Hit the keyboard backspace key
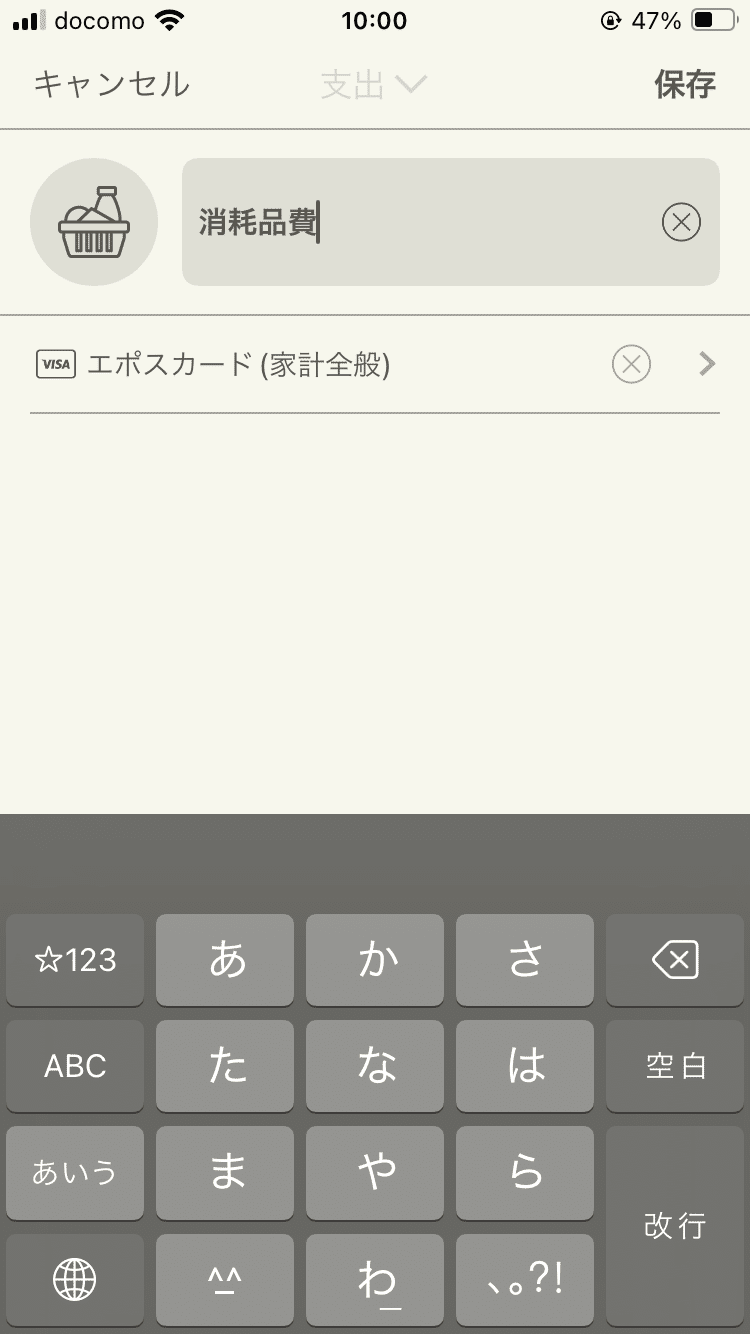Image resolution: width=750 pixels, height=1334 pixels. point(675,961)
